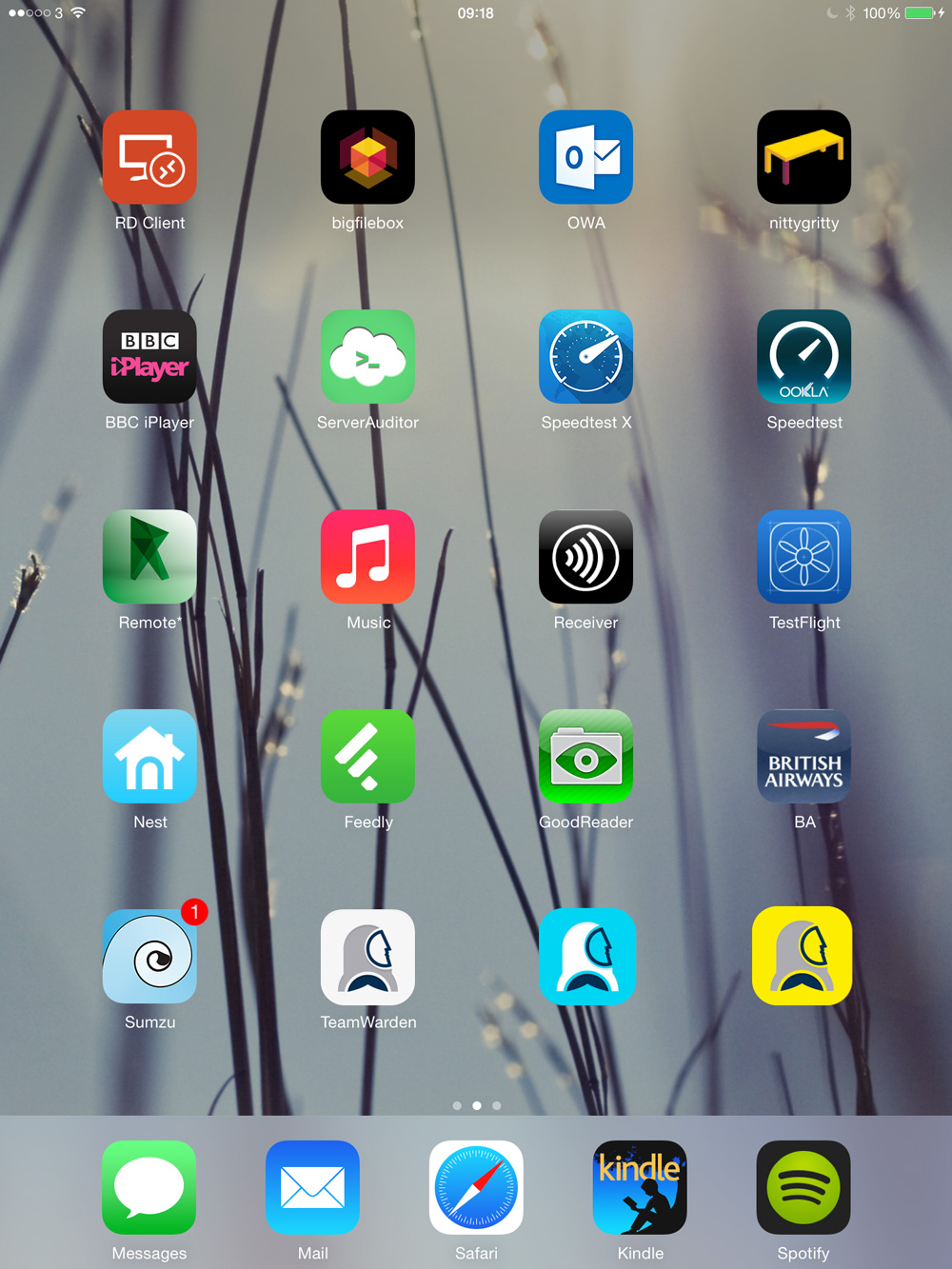Open Speedtest X
The height and width of the screenshot is (1269, 952).
coord(585,357)
